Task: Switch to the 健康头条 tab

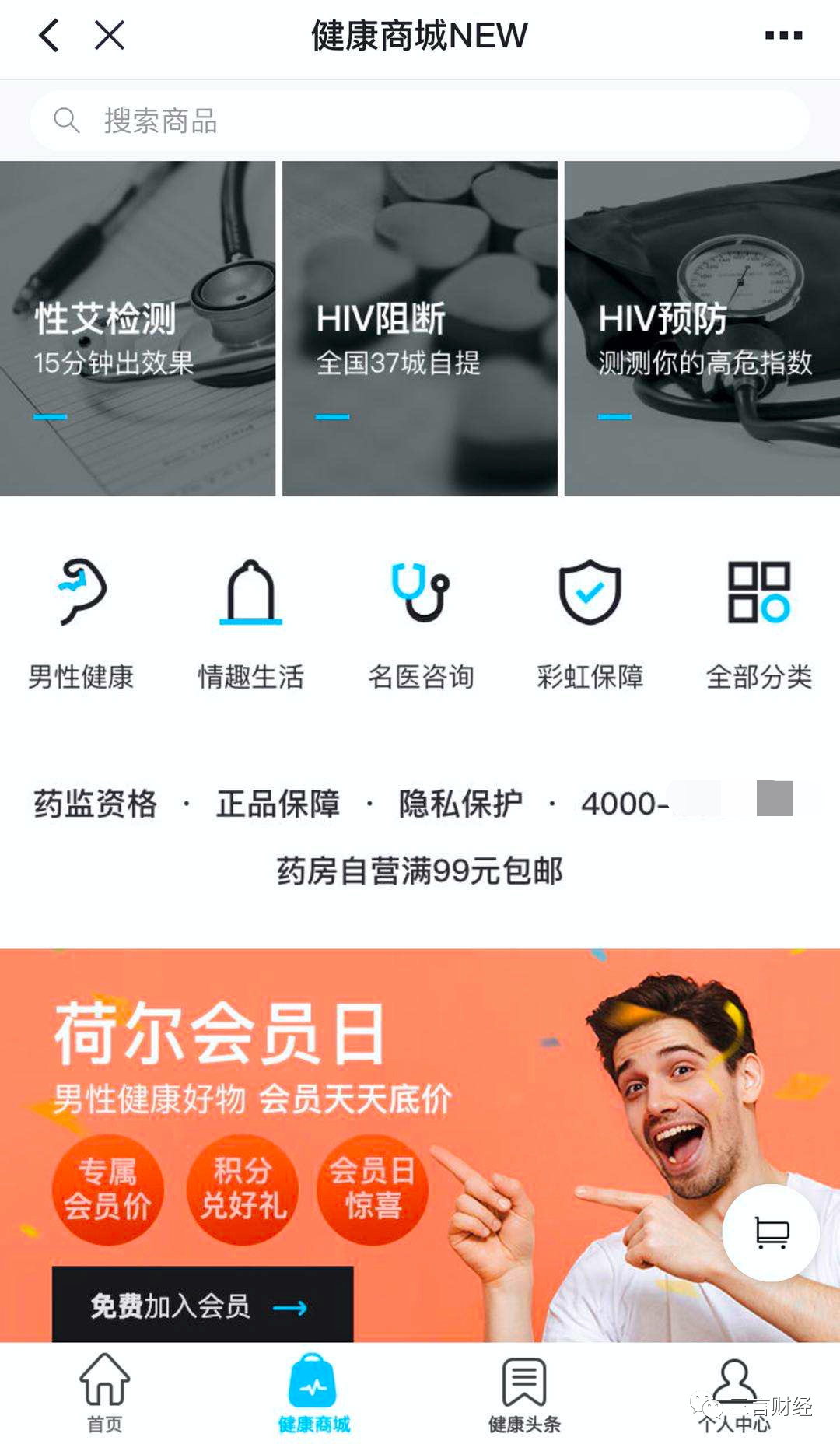Action: (x=524, y=1393)
